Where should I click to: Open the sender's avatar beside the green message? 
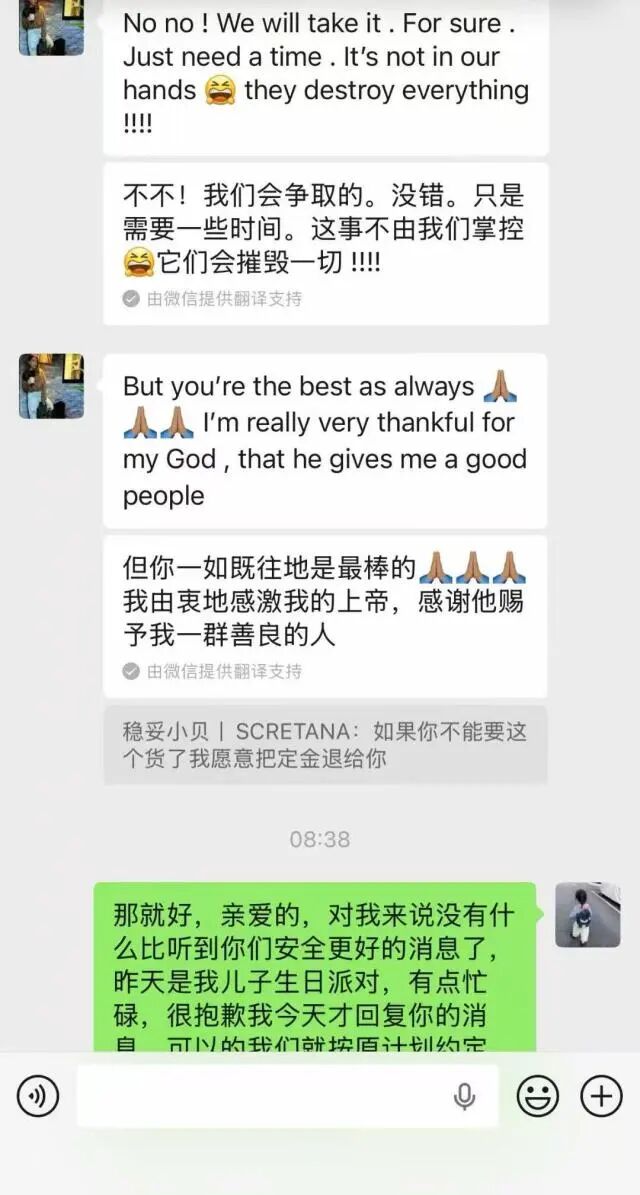pos(587,914)
